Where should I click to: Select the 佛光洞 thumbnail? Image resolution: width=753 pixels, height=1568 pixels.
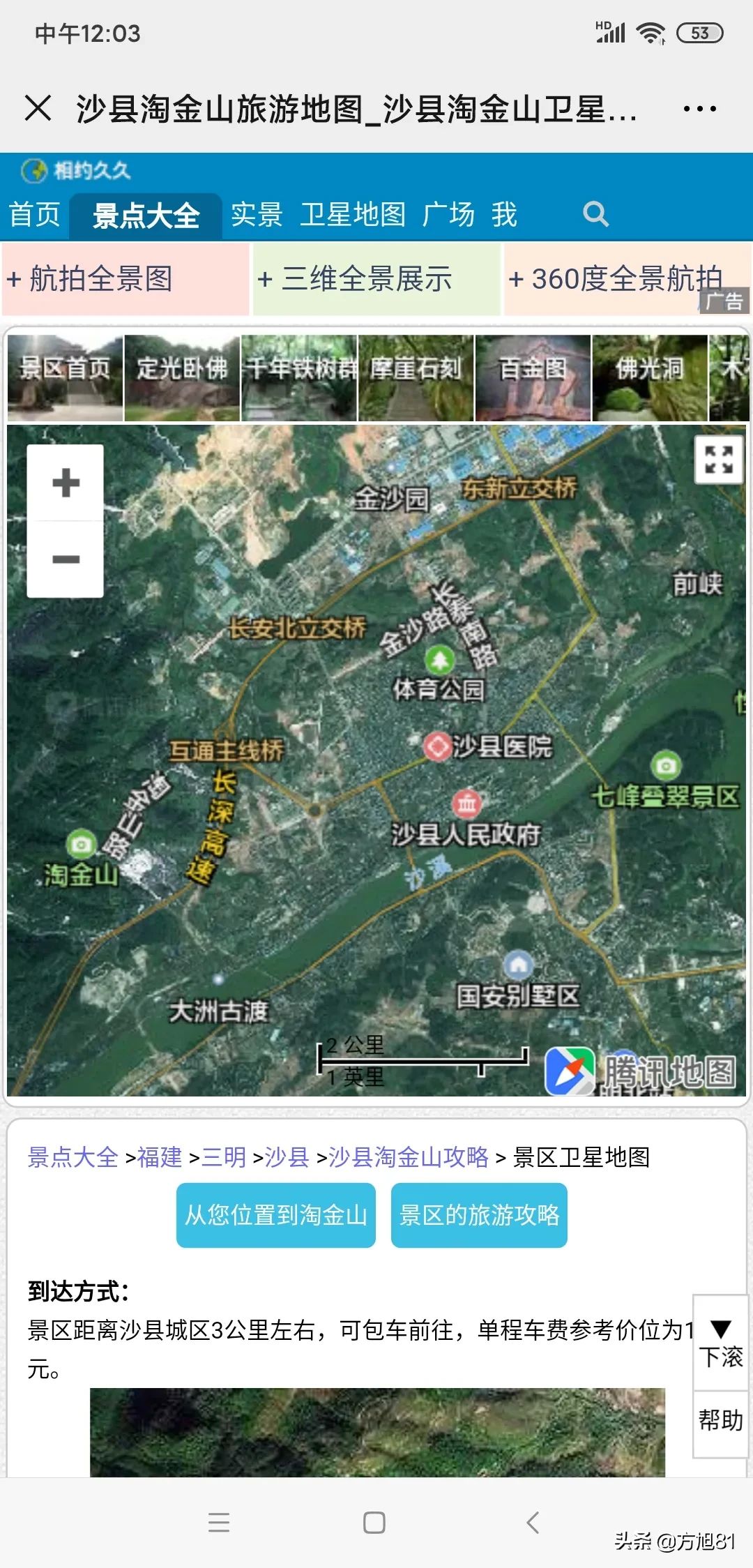pyautogui.click(x=649, y=377)
